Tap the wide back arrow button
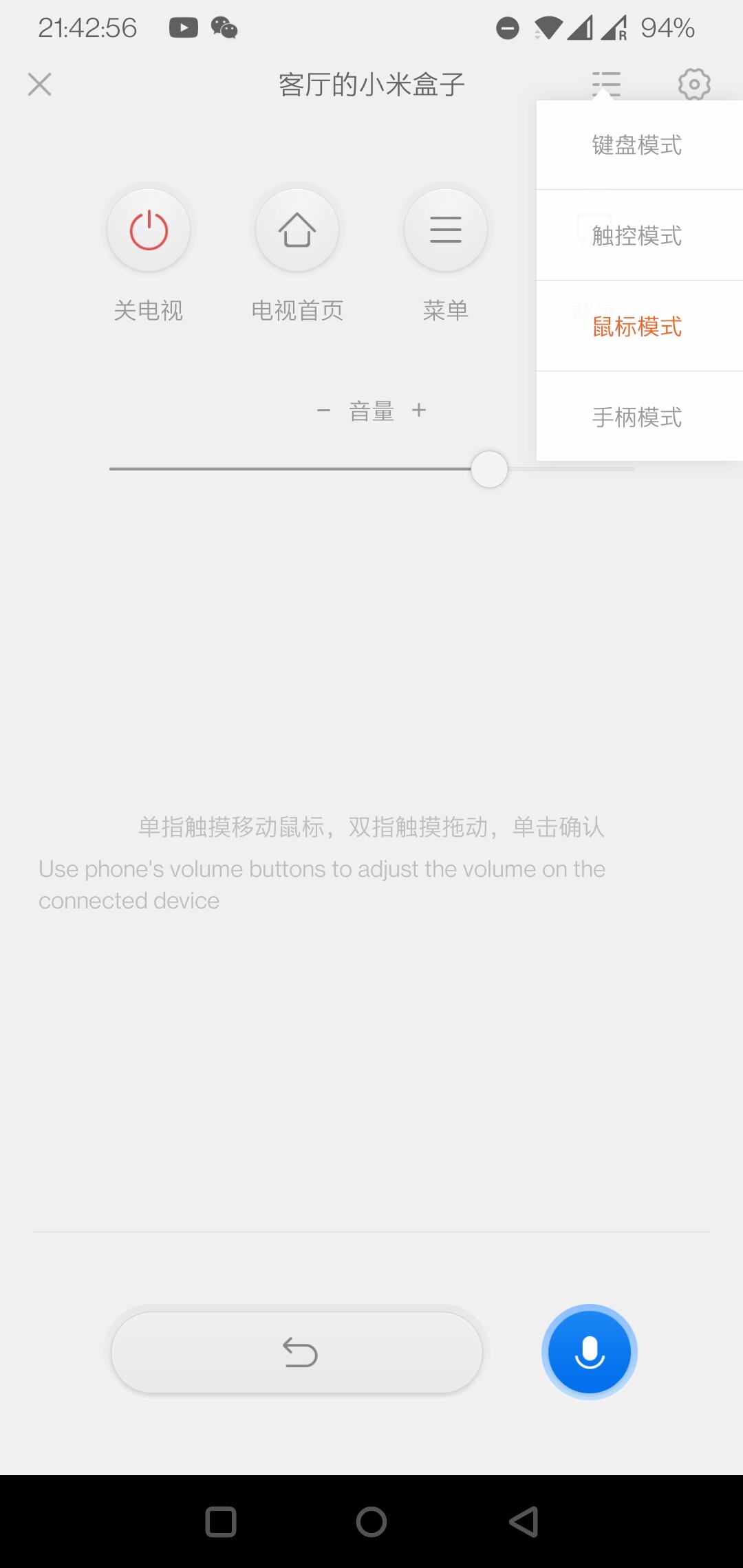 pyautogui.click(x=297, y=1353)
